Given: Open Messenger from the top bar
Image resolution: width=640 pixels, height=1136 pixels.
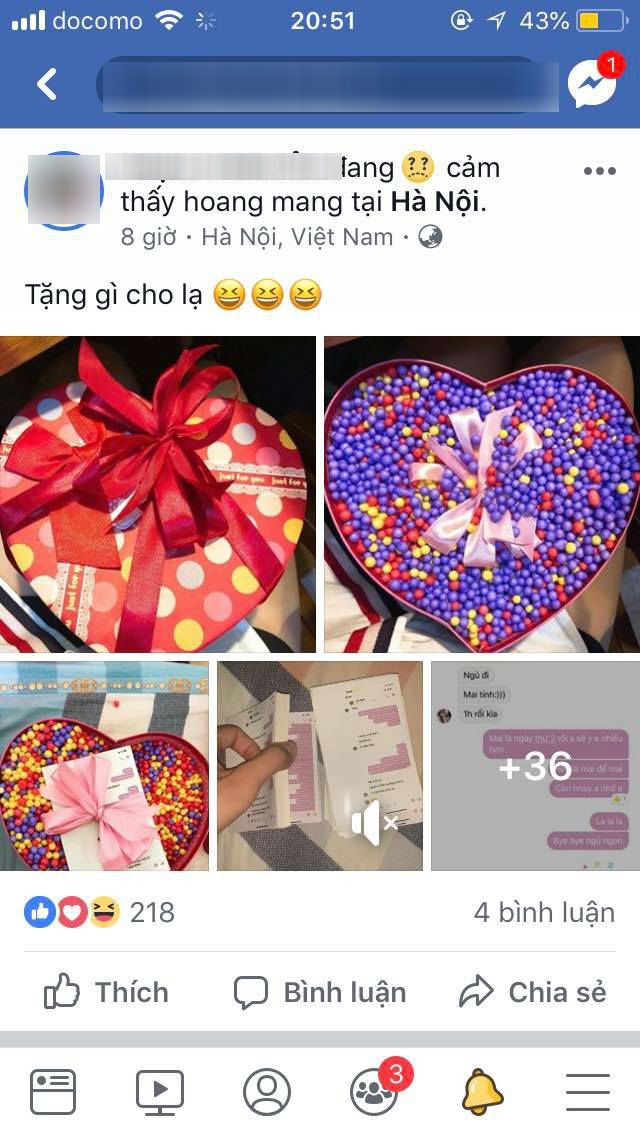Looking at the screenshot, I should (x=592, y=85).
